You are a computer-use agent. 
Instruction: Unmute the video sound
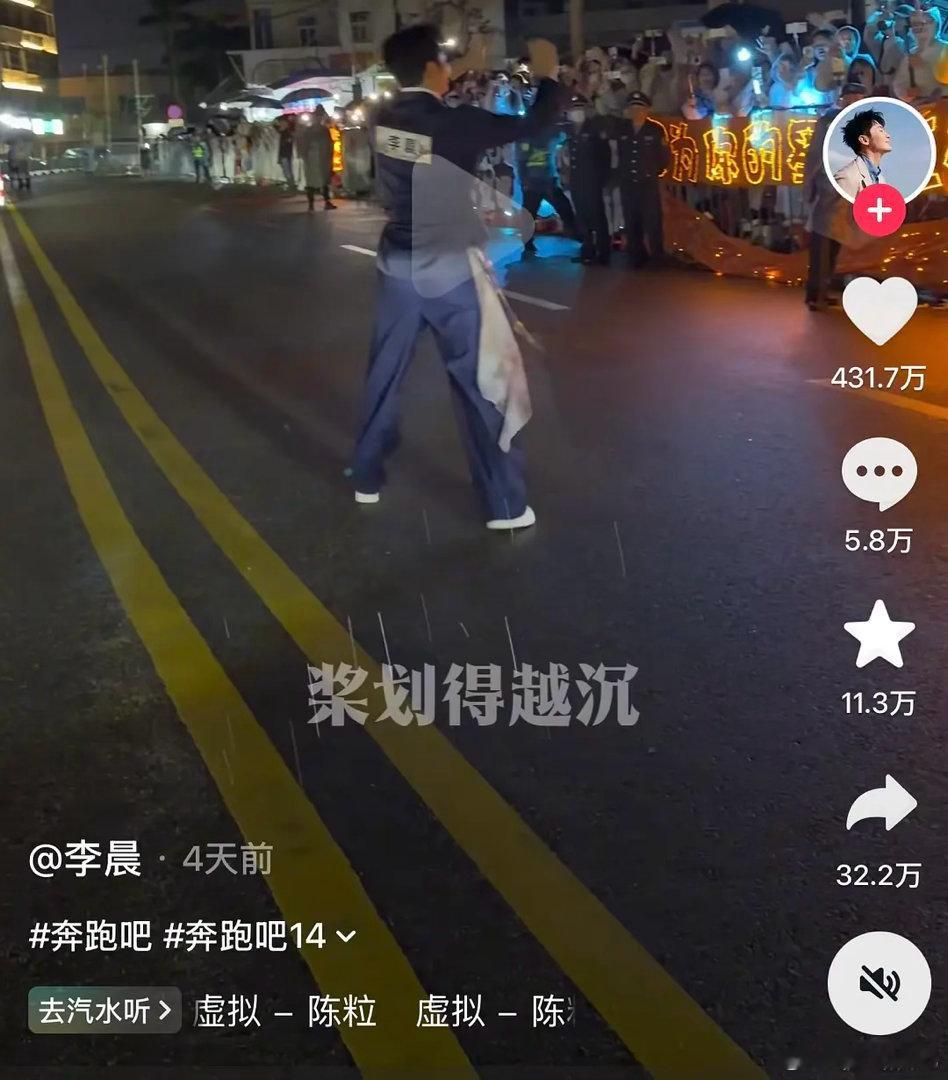(879, 983)
